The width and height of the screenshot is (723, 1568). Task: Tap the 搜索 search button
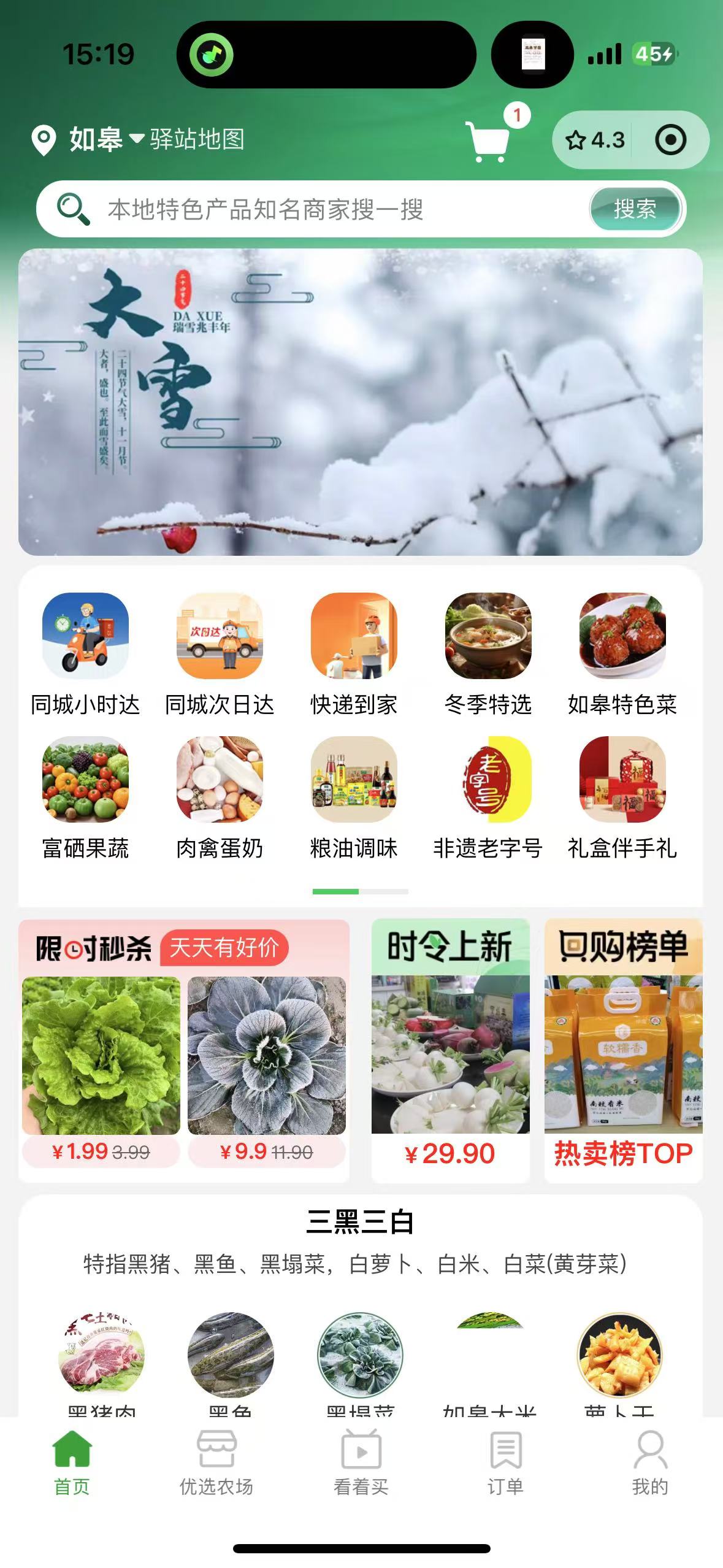pyautogui.click(x=635, y=209)
